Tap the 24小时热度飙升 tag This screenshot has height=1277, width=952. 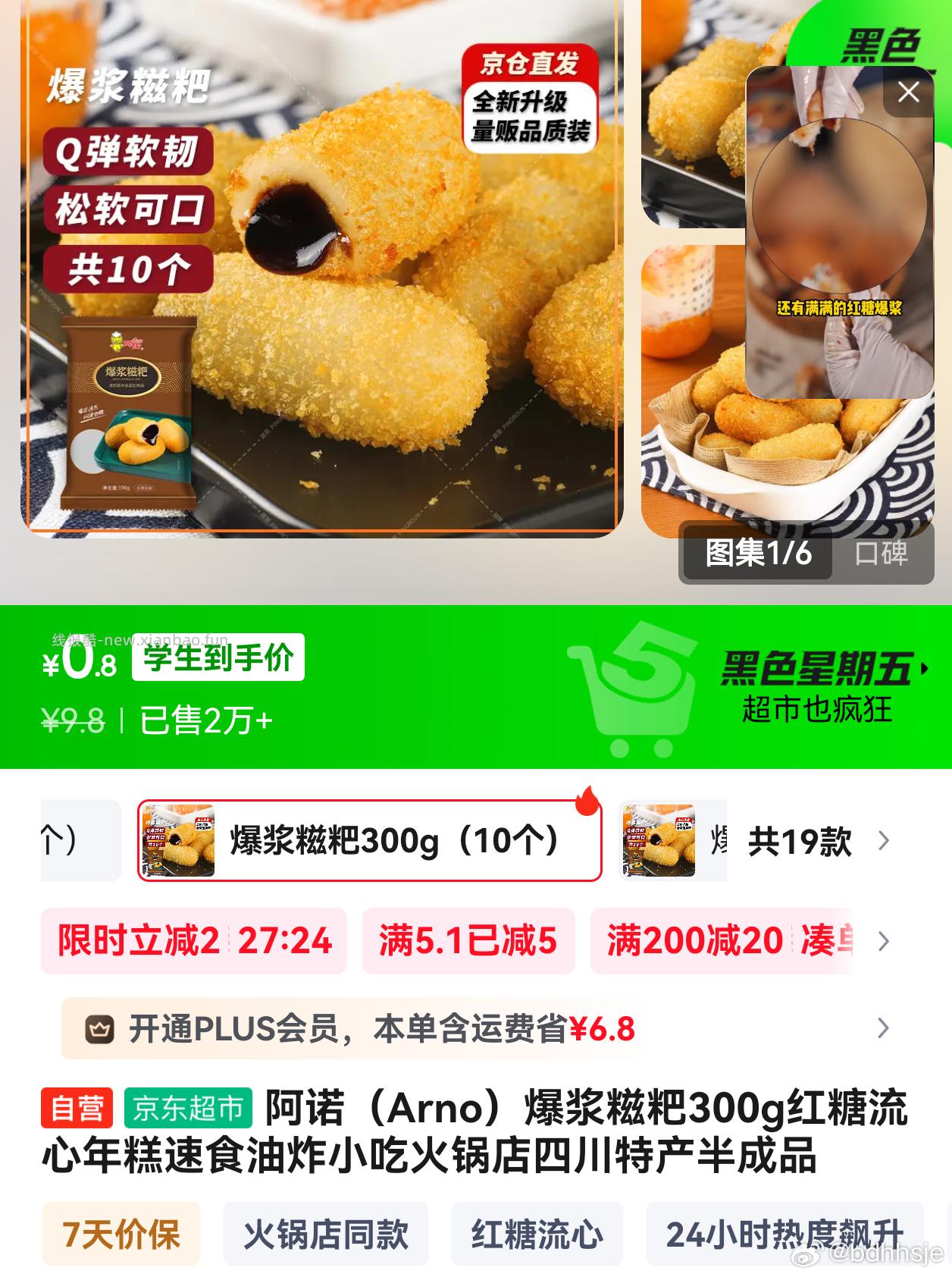tap(784, 1234)
